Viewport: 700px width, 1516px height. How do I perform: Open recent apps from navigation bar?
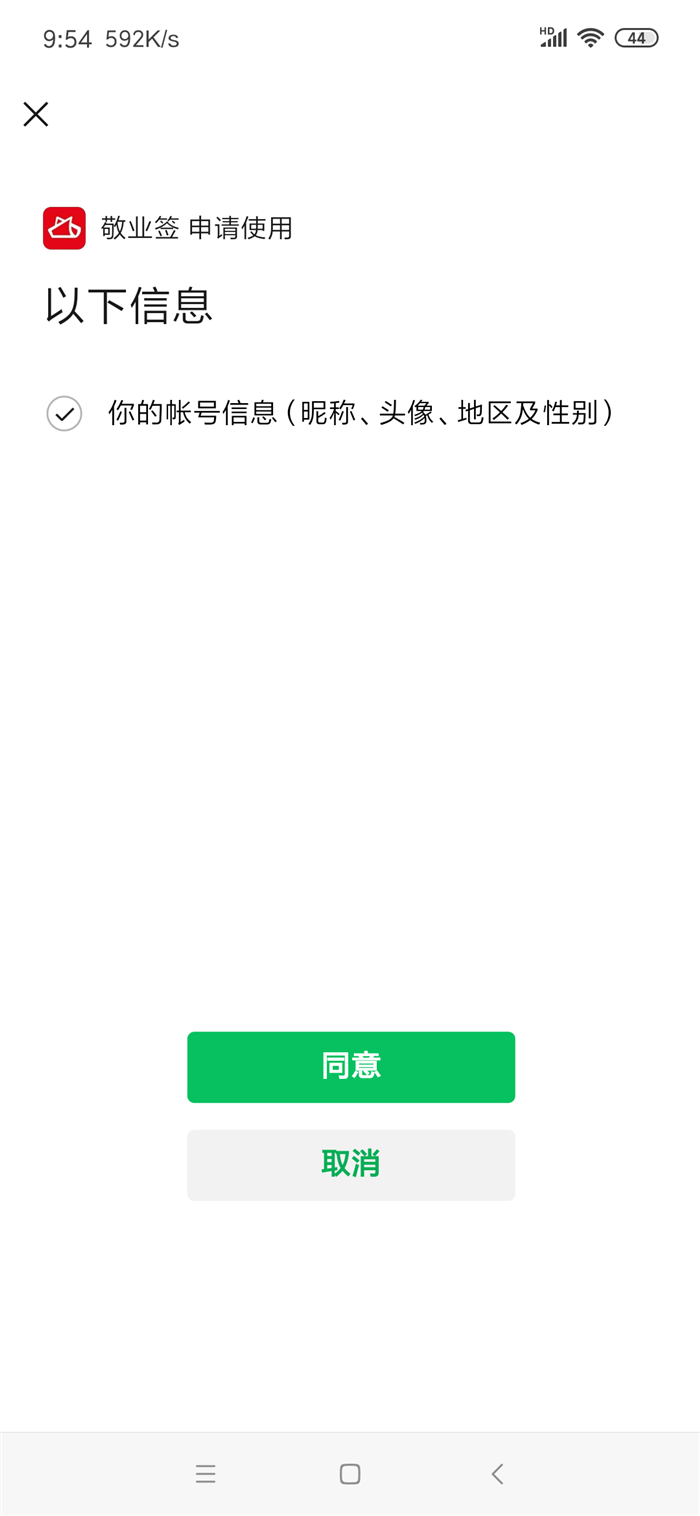pyautogui.click(x=205, y=1473)
